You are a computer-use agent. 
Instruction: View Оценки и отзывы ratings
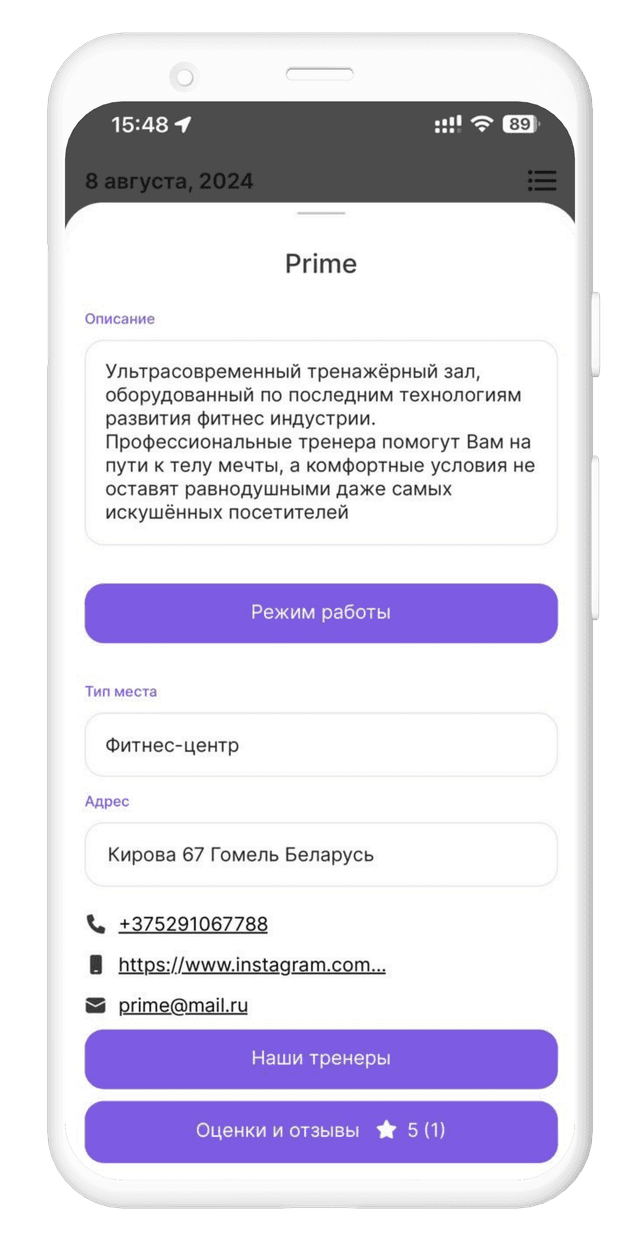click(321, 1131)
